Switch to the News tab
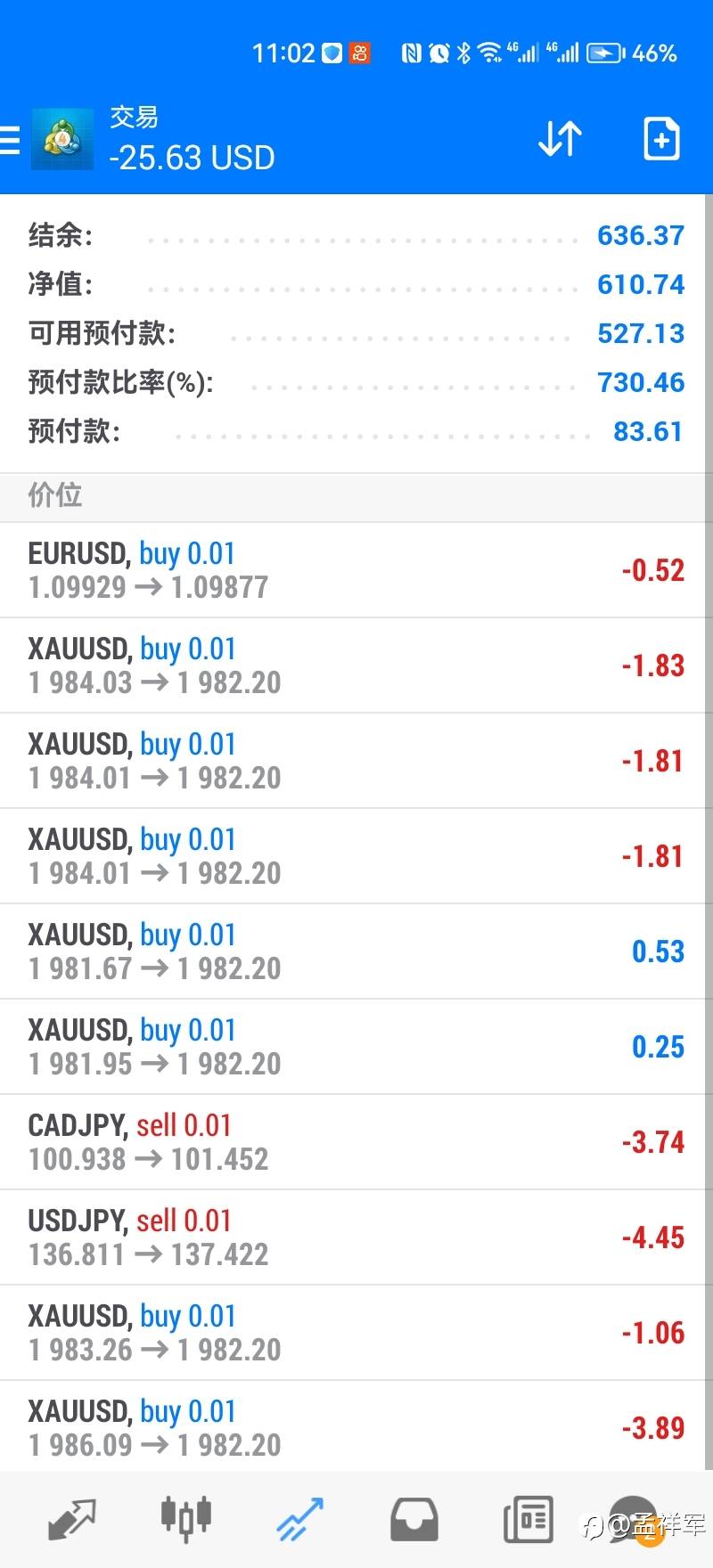This screenshot has height=1568, width=713. 528,1519
